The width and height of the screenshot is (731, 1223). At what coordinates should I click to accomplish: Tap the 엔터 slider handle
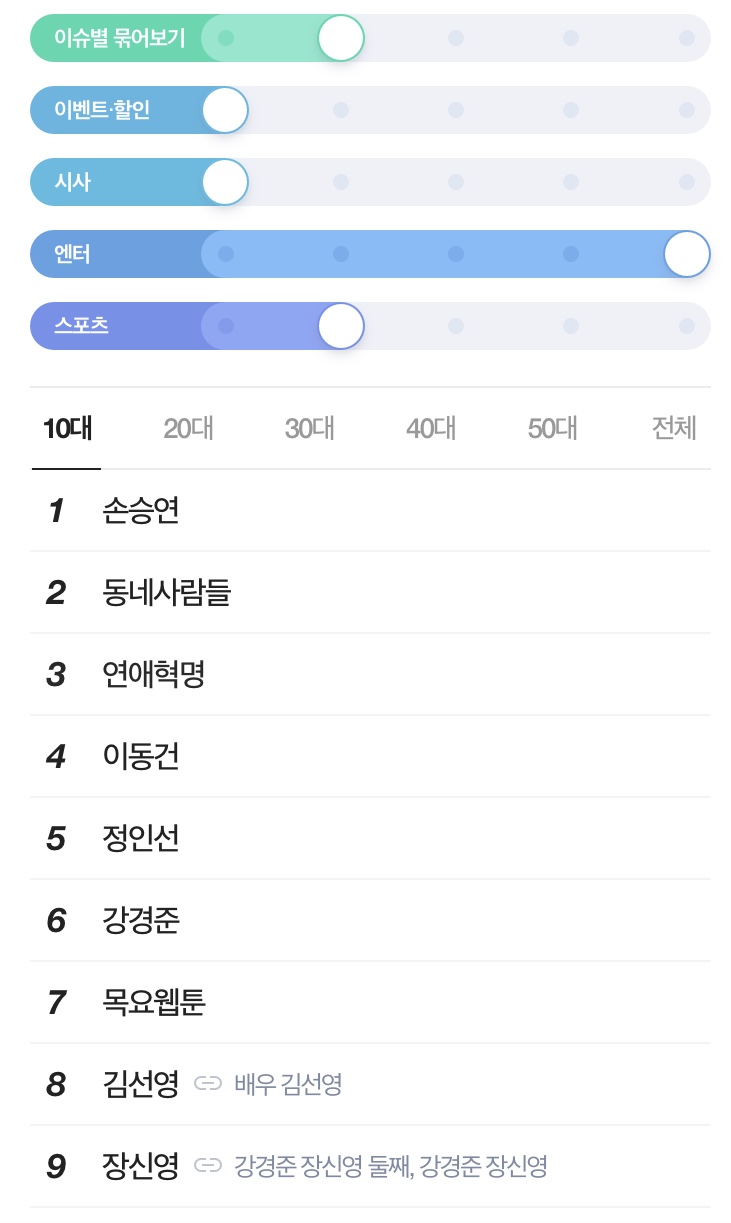point(687,254)
